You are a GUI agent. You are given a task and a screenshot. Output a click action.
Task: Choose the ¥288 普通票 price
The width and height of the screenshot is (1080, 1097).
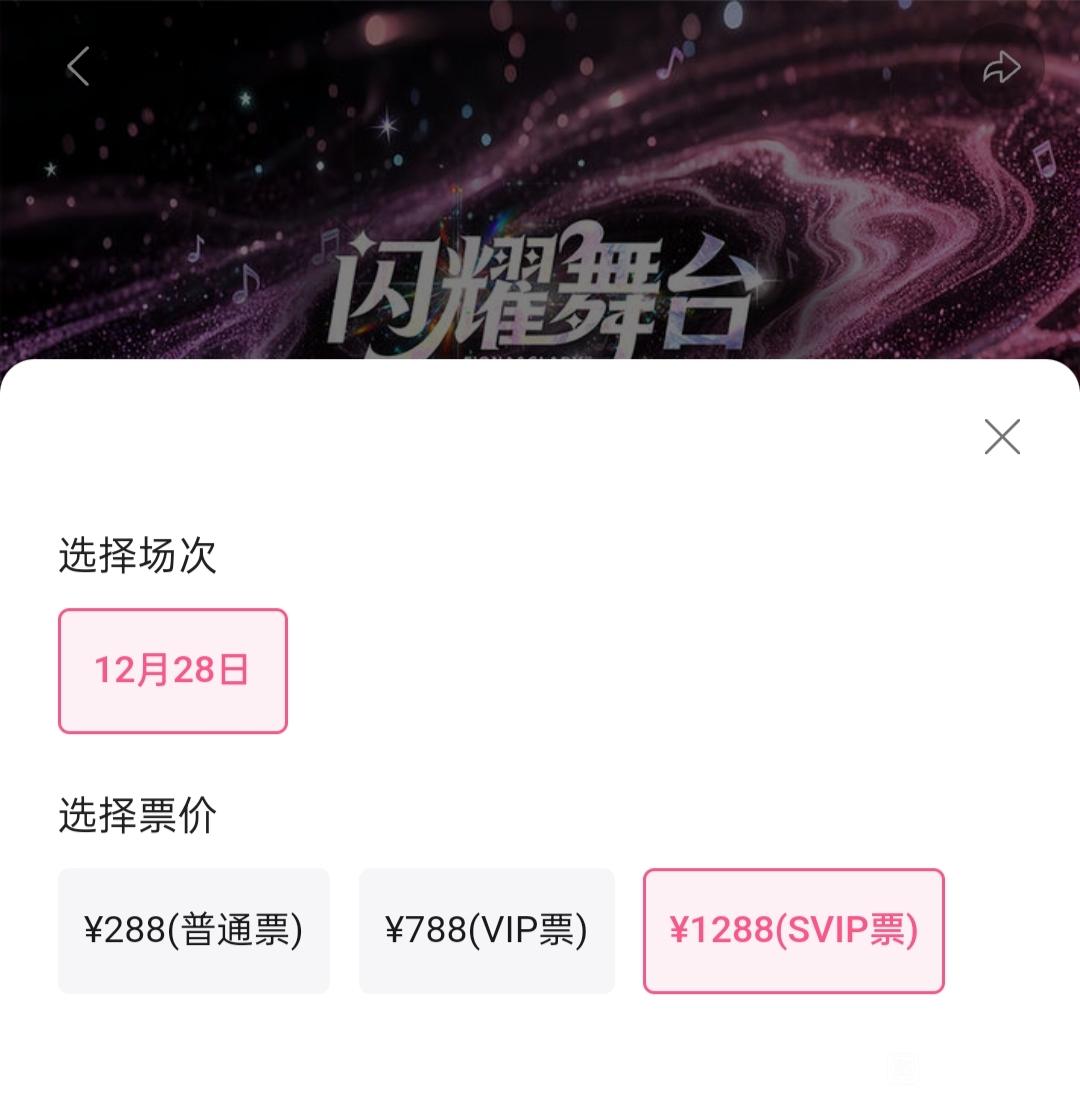pos(194,931)
